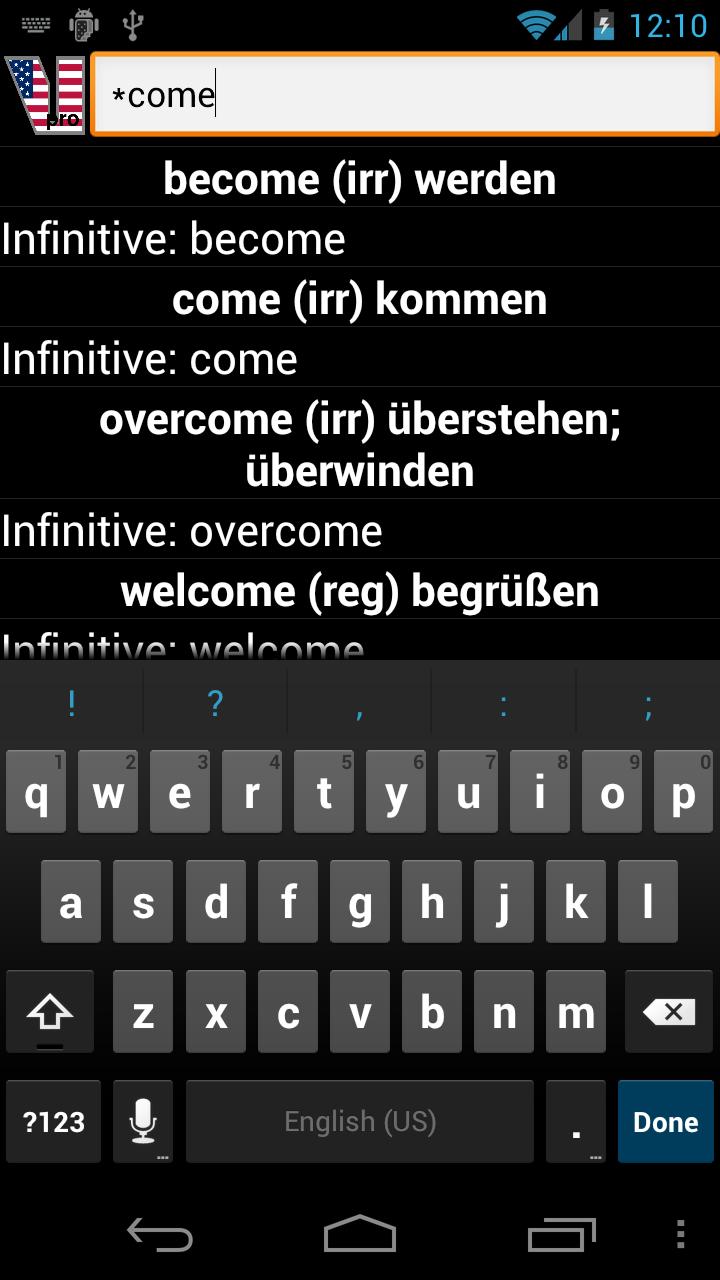Switch the keyboard to ?123 symbols
This screenshot has height=1280, width=720.
pos(54,1122)
